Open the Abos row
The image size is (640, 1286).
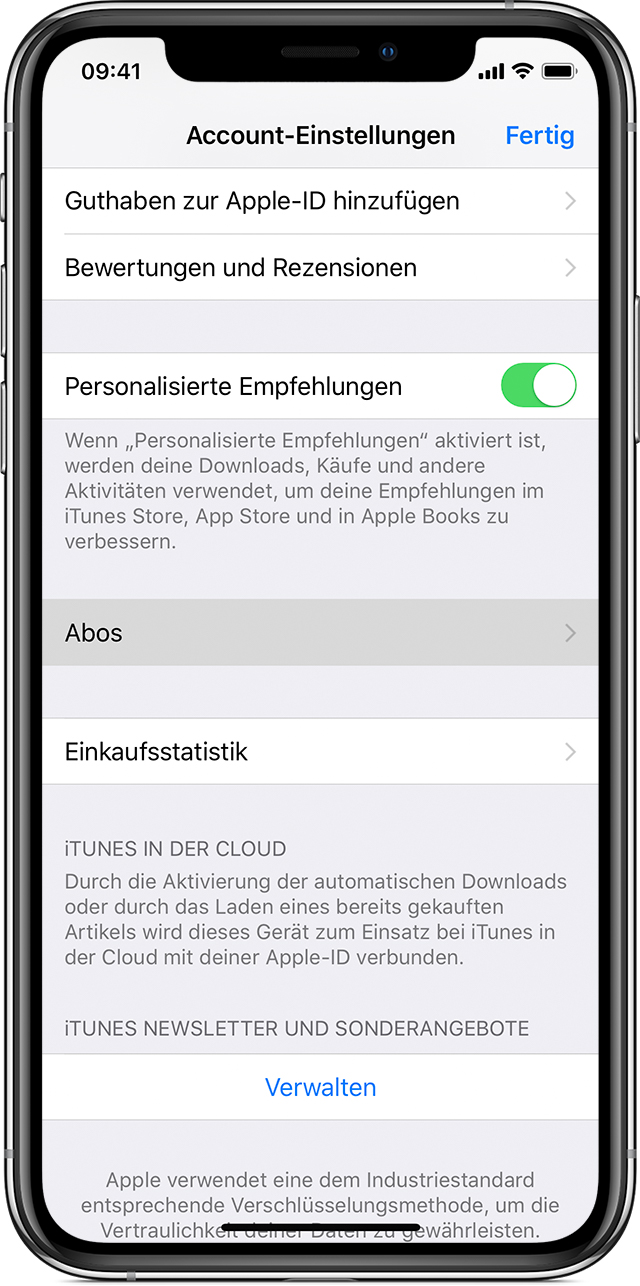(x=320, y=633)
